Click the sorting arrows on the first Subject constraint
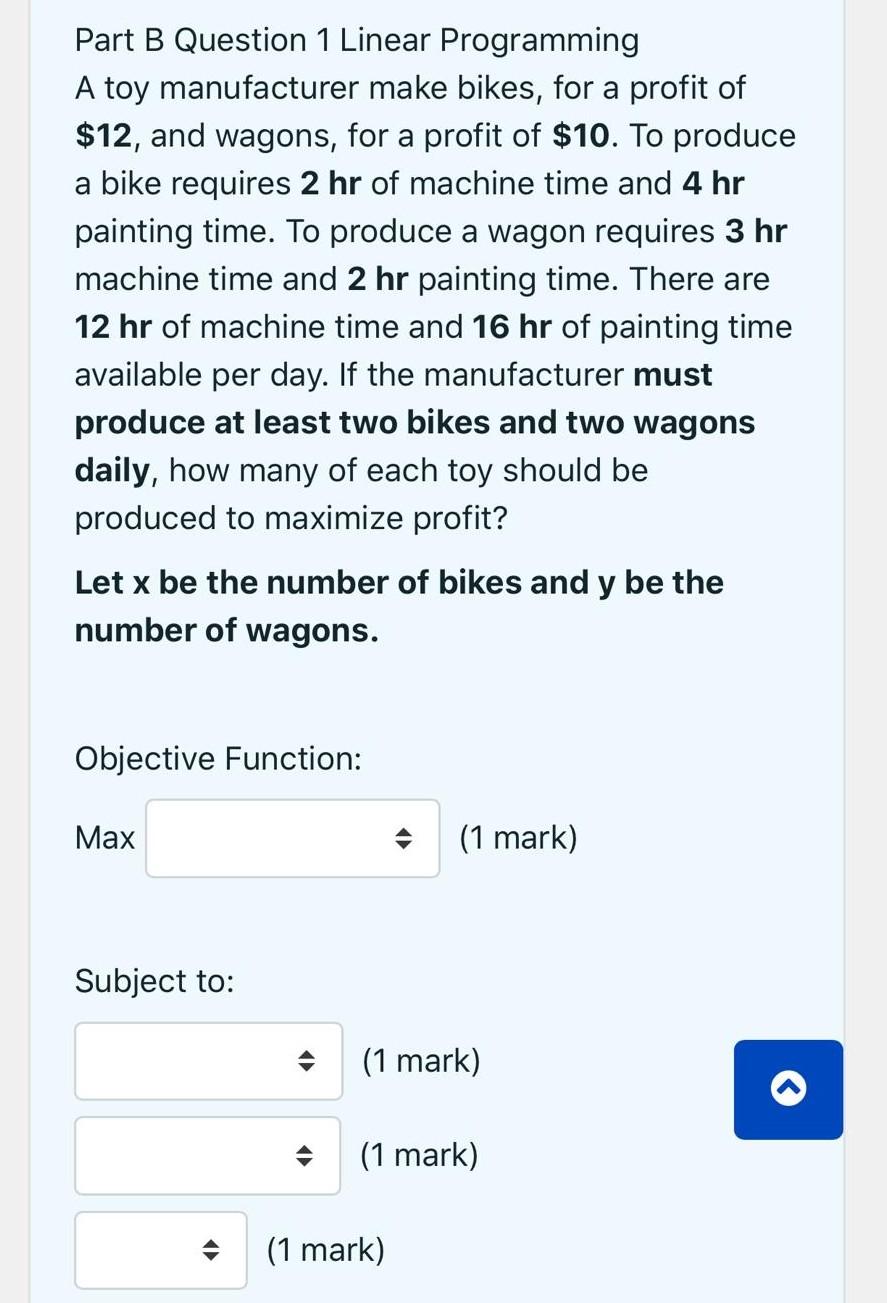 pyautogui.click(x=306, y=1060)
